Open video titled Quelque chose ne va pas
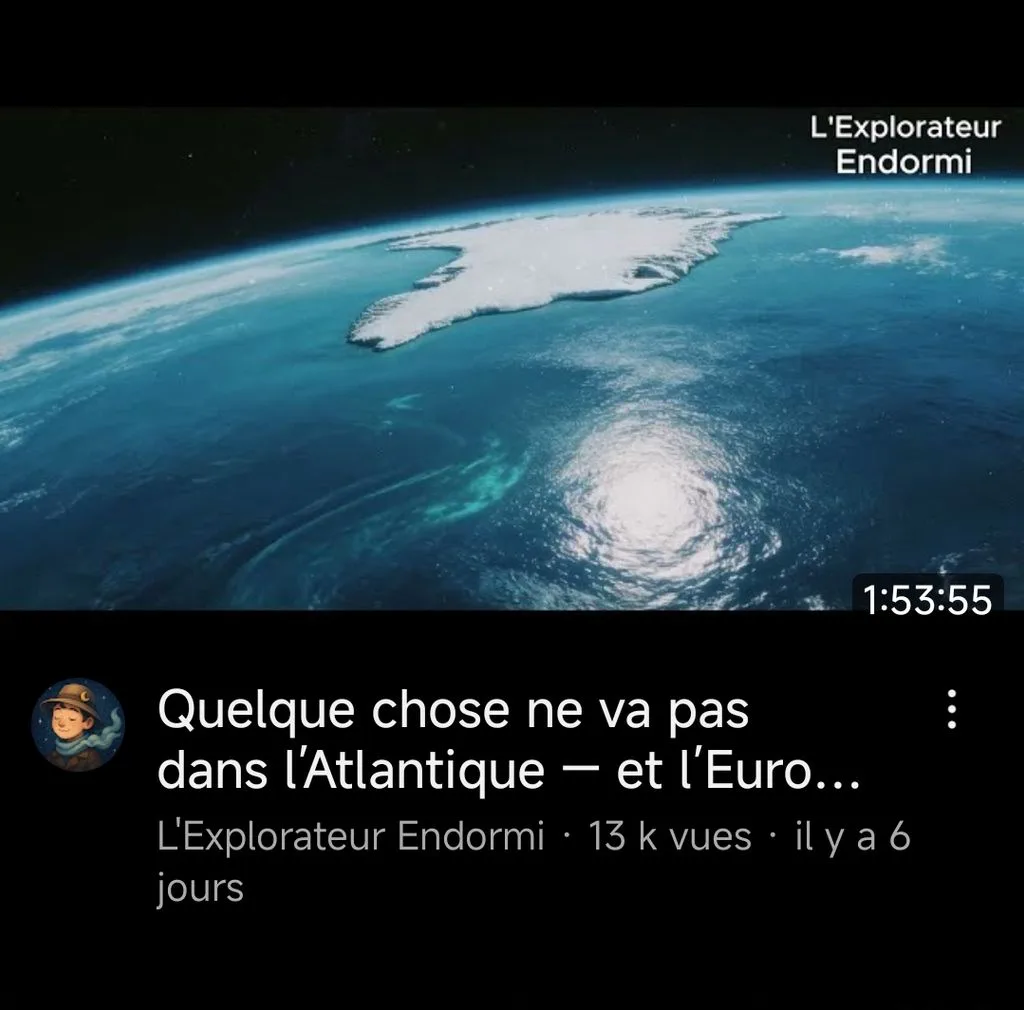 (x=509, y=740)
